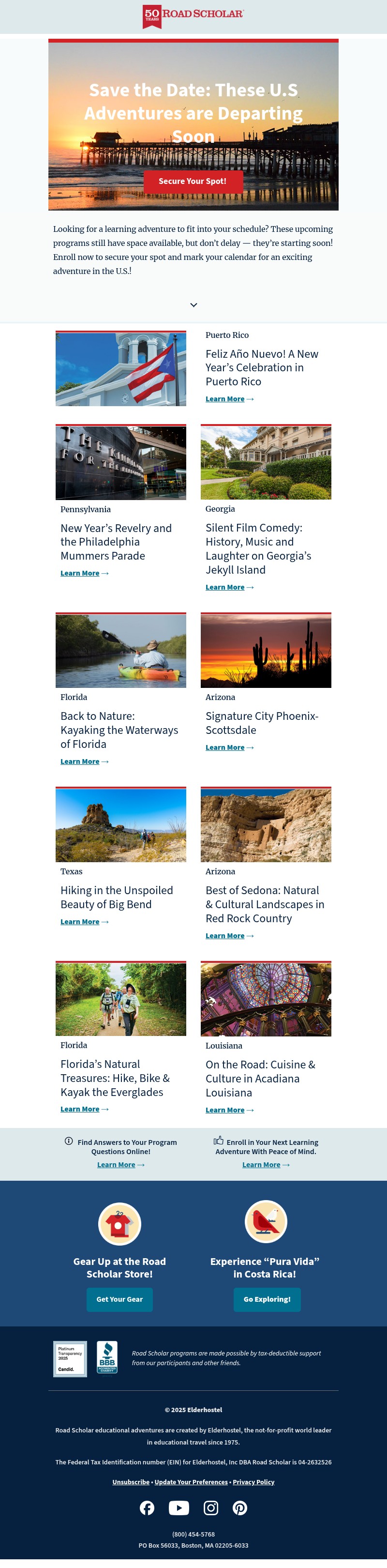Select the Unsubscribe link
Viewport: 387px width, 1568px height.
[131, 1482]
